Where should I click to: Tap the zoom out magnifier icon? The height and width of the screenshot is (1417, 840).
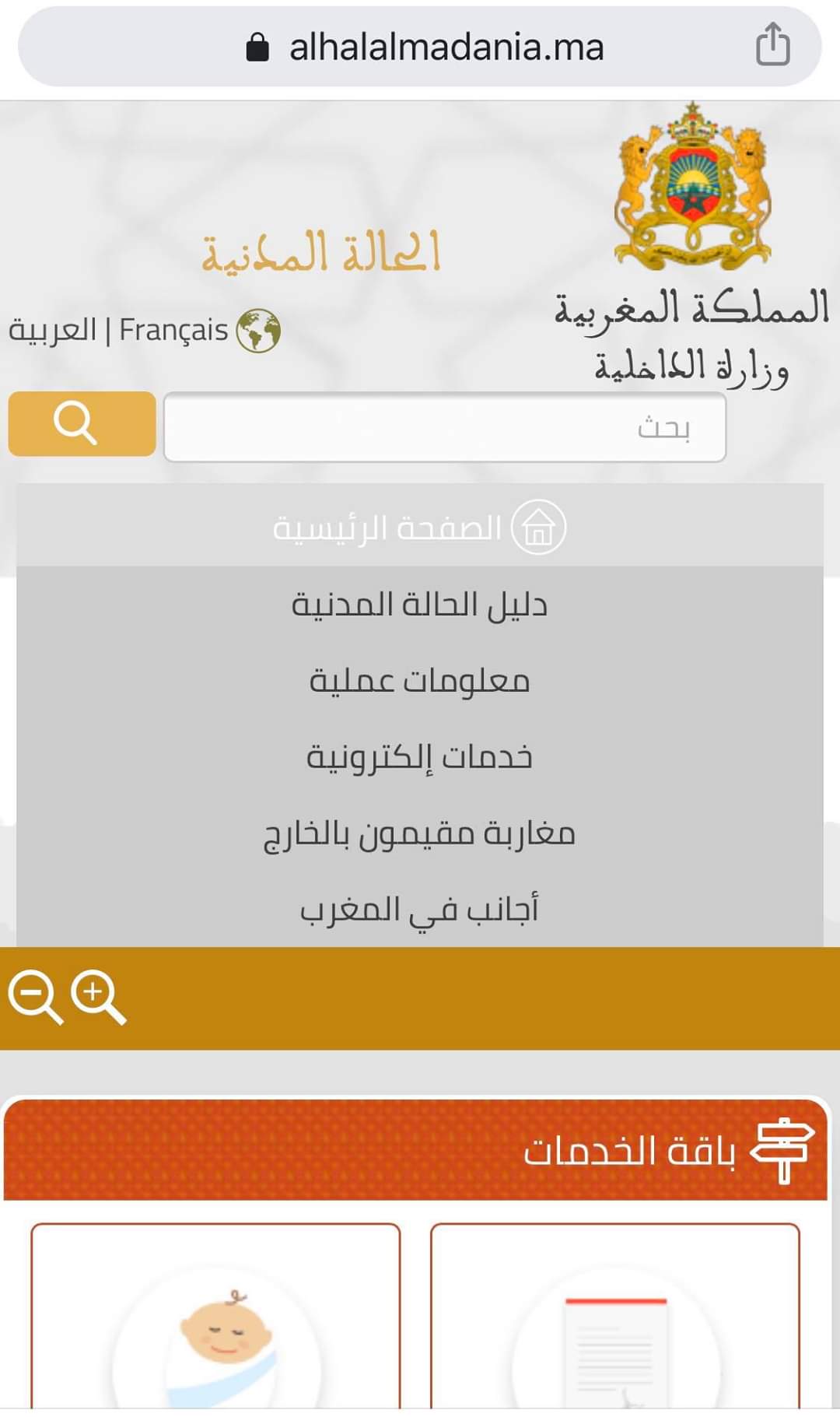coord(33,998)
